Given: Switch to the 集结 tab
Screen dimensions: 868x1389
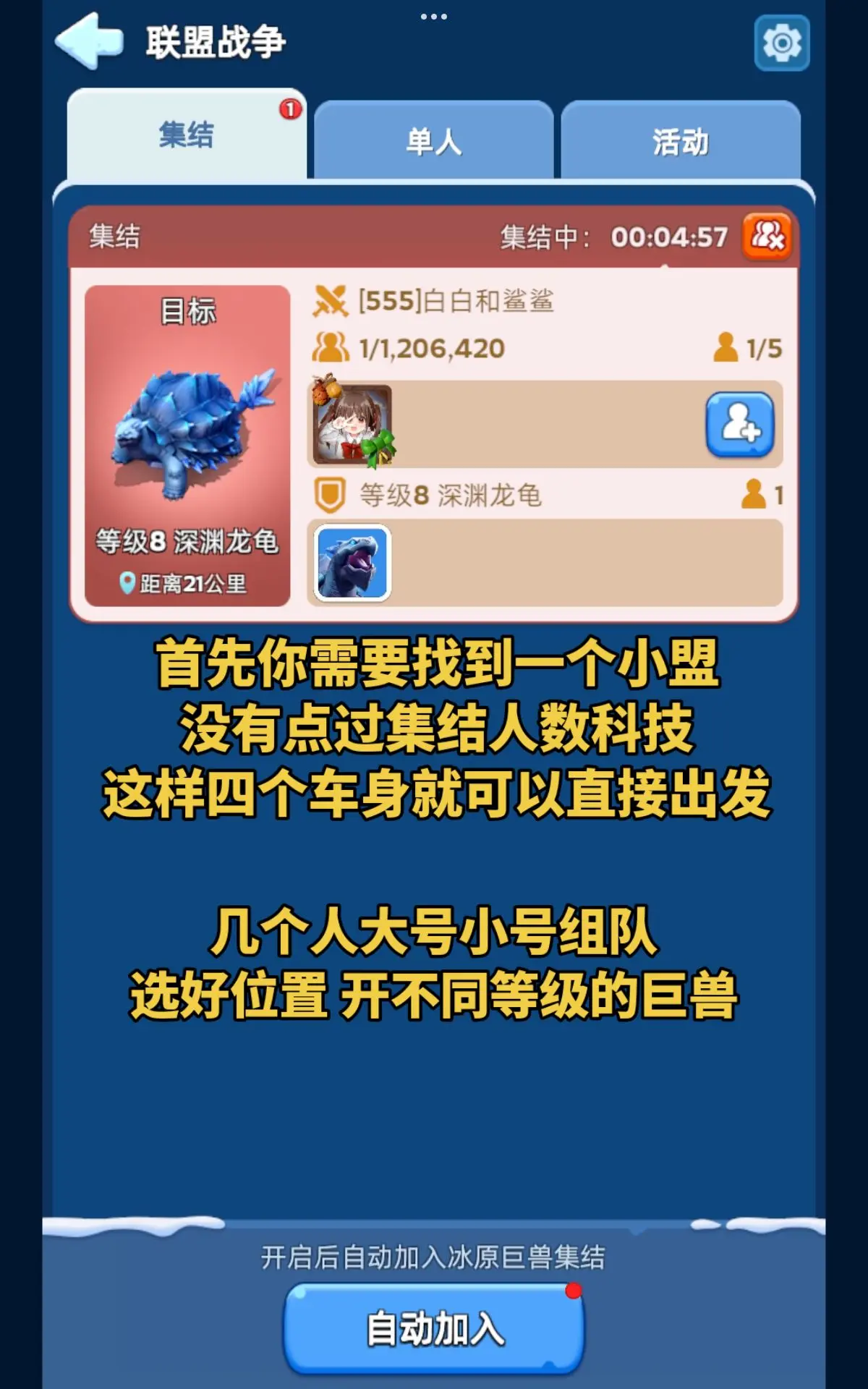Looking at the screenshot, I should (x=187, y=135).
